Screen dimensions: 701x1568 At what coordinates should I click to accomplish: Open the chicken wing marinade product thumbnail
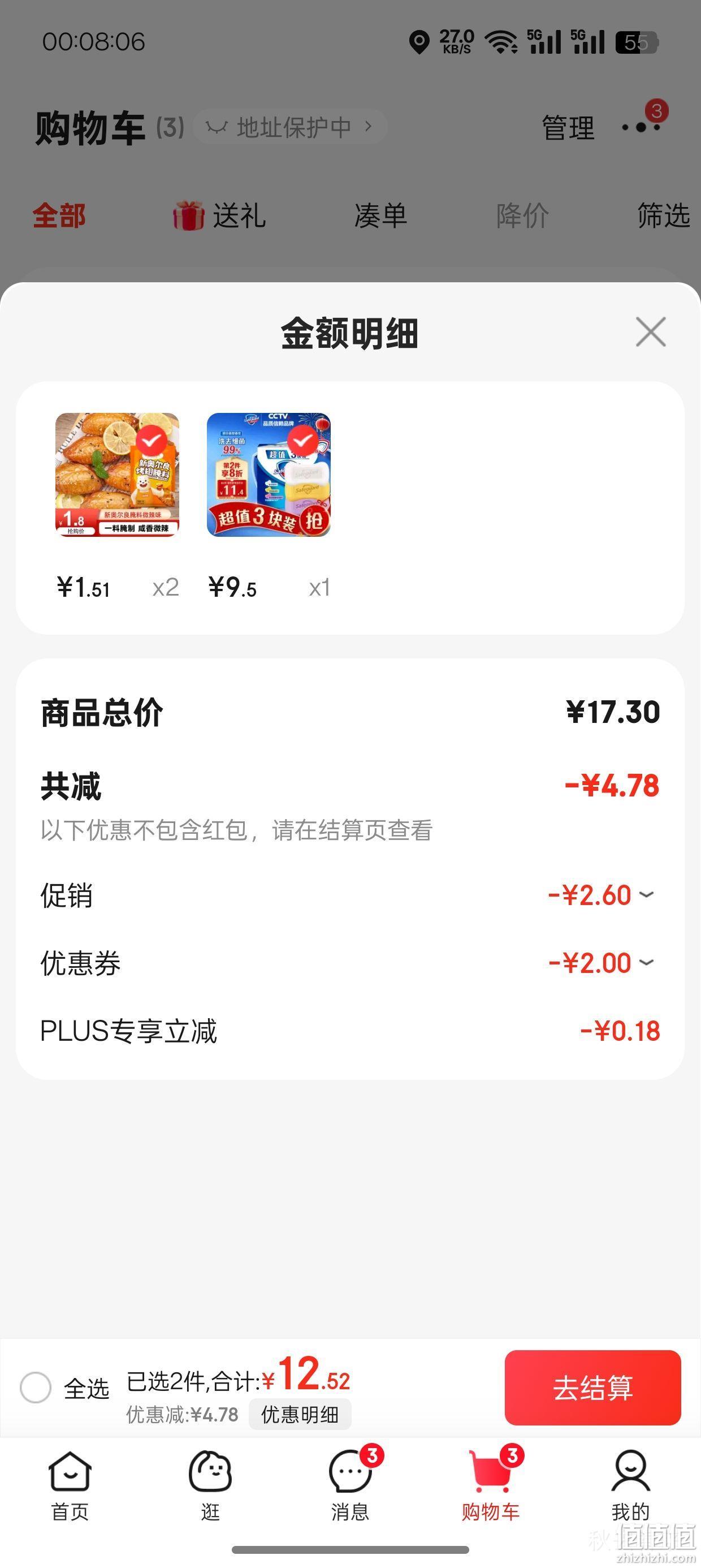pos(118,475)
